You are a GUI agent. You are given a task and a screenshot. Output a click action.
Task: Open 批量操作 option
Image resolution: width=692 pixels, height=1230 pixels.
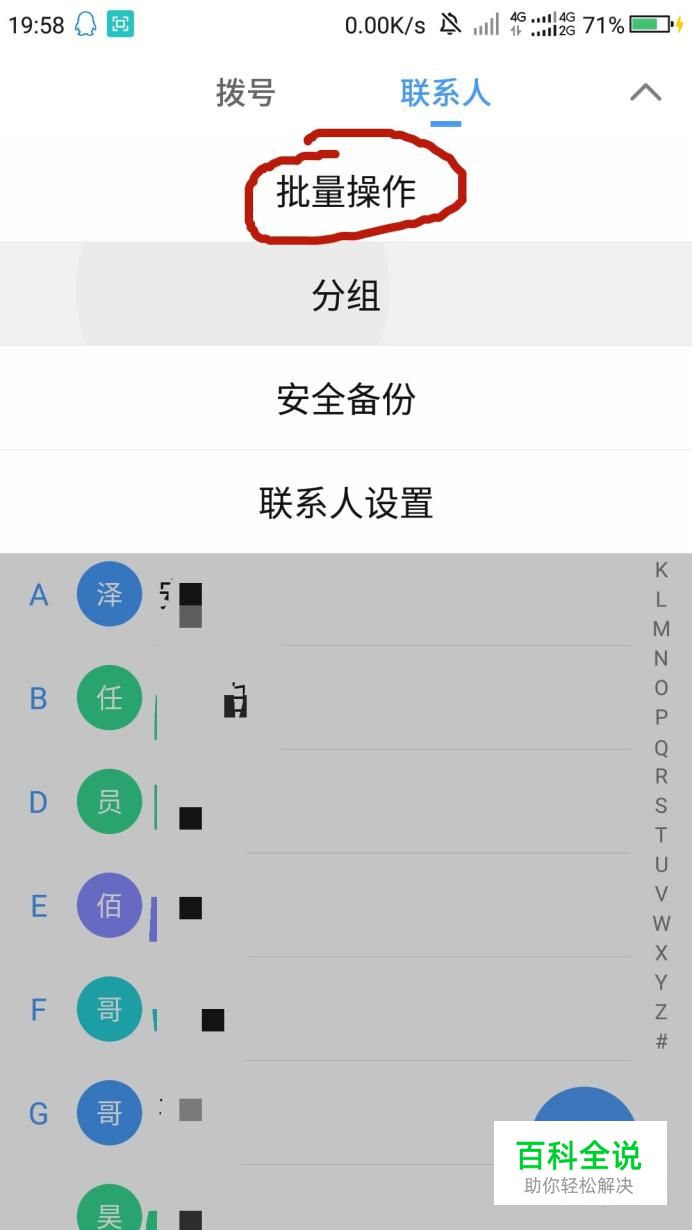coord(346,191)
